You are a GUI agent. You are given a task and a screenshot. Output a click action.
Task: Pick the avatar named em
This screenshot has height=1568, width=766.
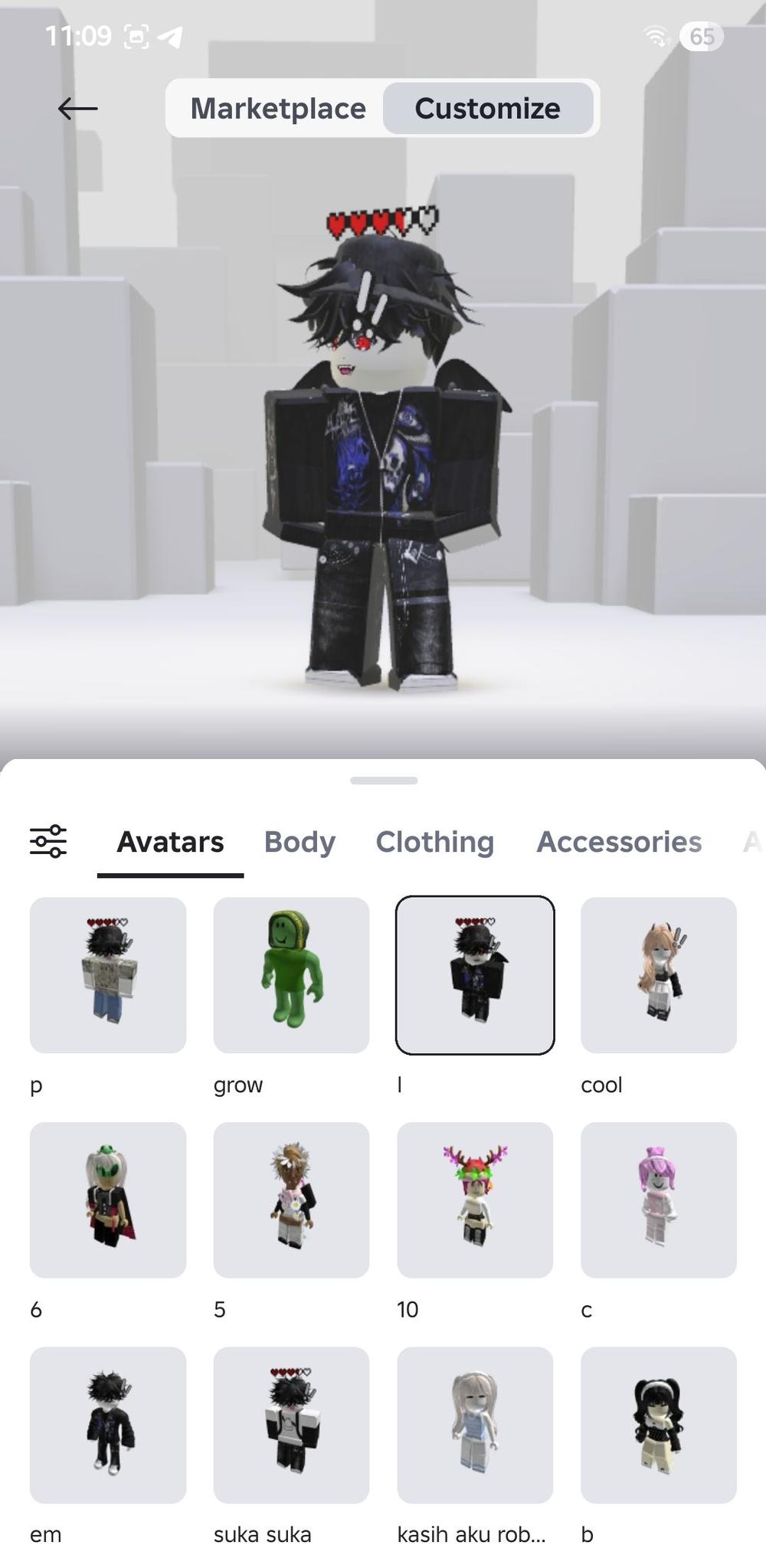(x=108, y=1425)
